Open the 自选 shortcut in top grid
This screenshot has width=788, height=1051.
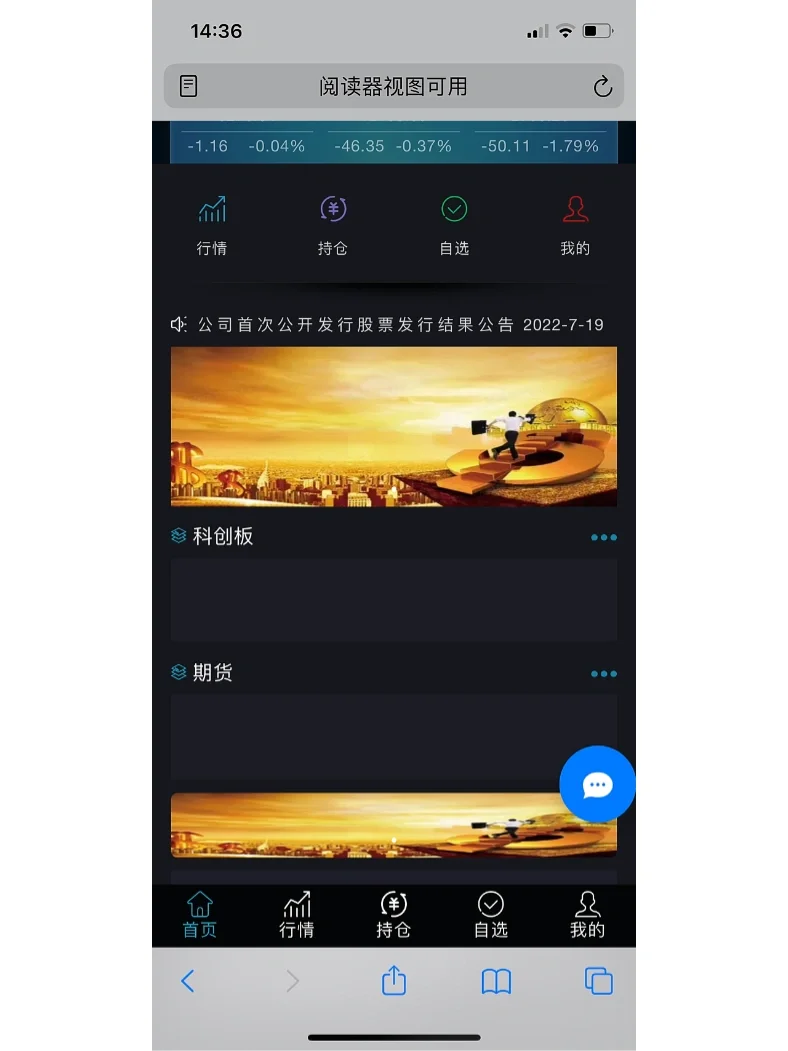454,225
